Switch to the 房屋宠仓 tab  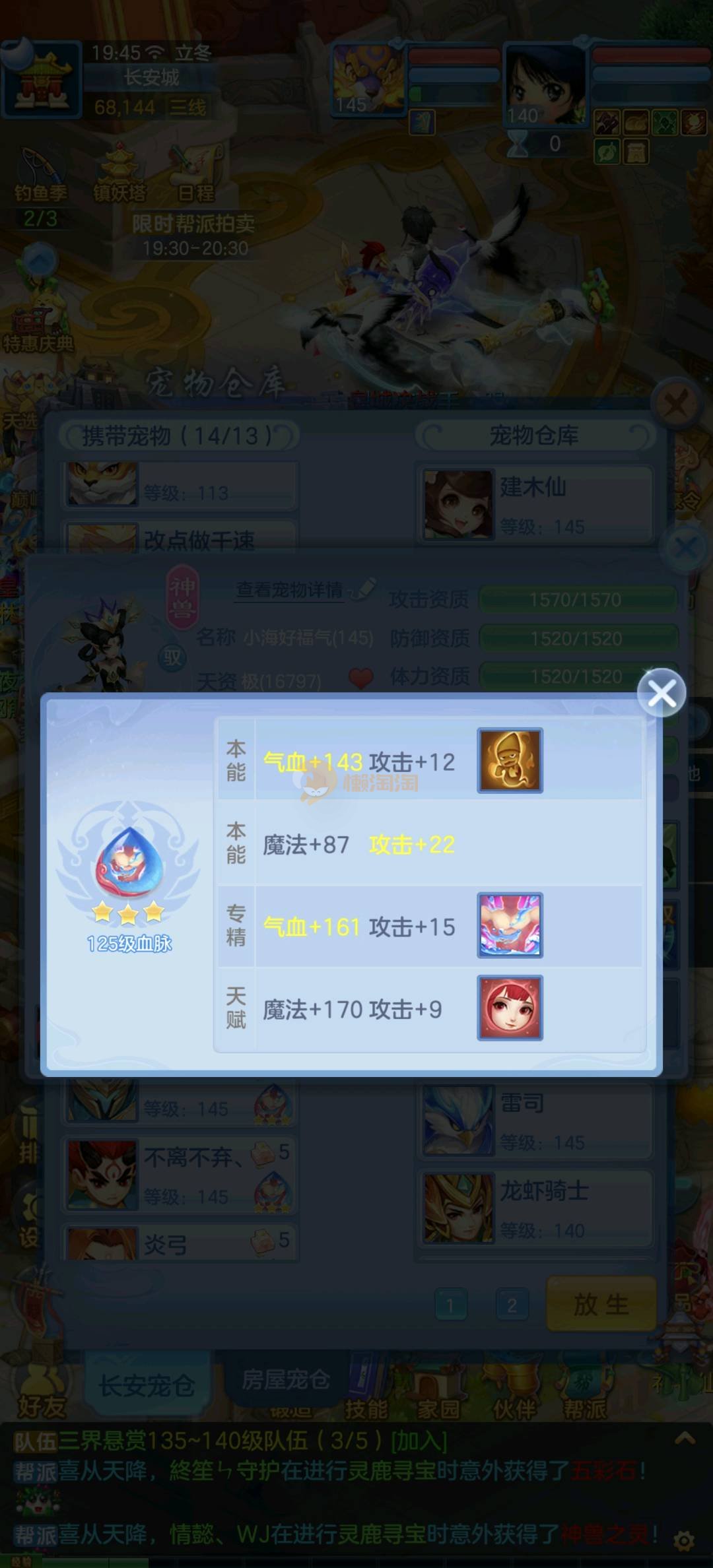(285, 1379)
